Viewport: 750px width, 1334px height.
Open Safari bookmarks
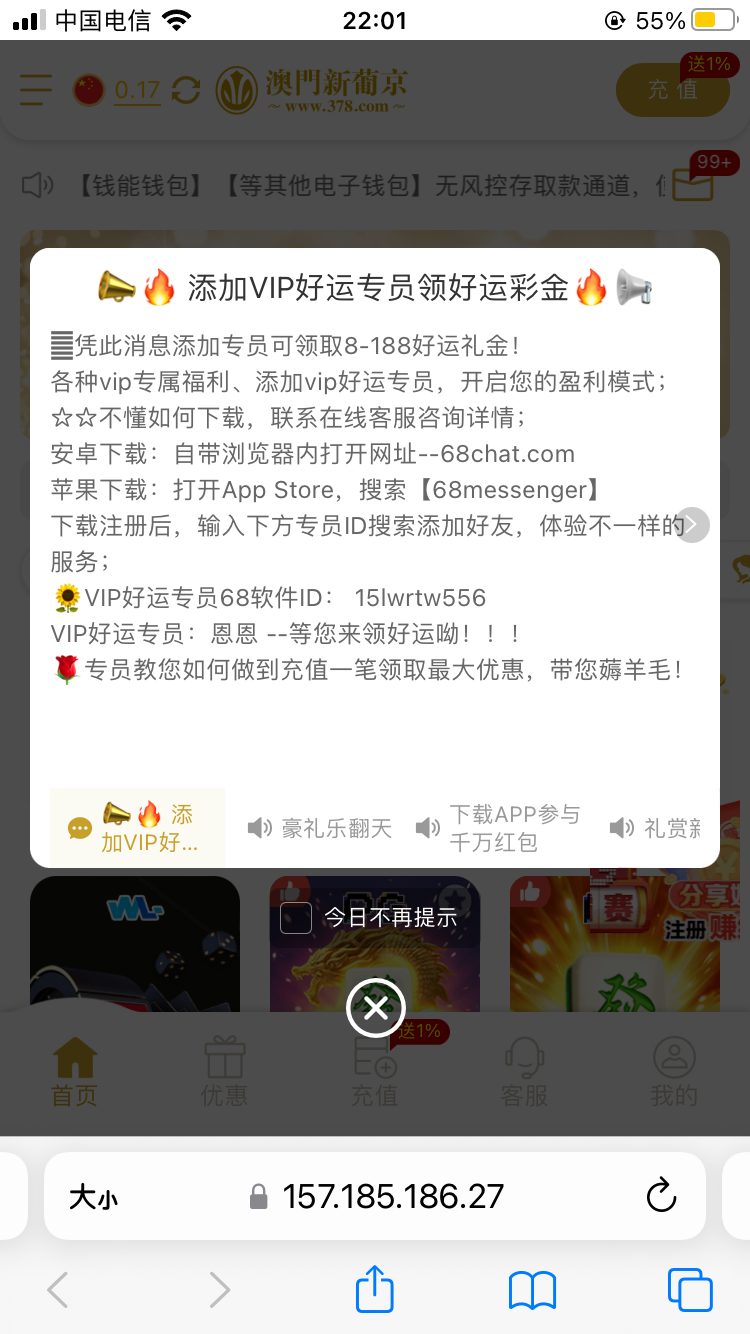(532, 1290)
